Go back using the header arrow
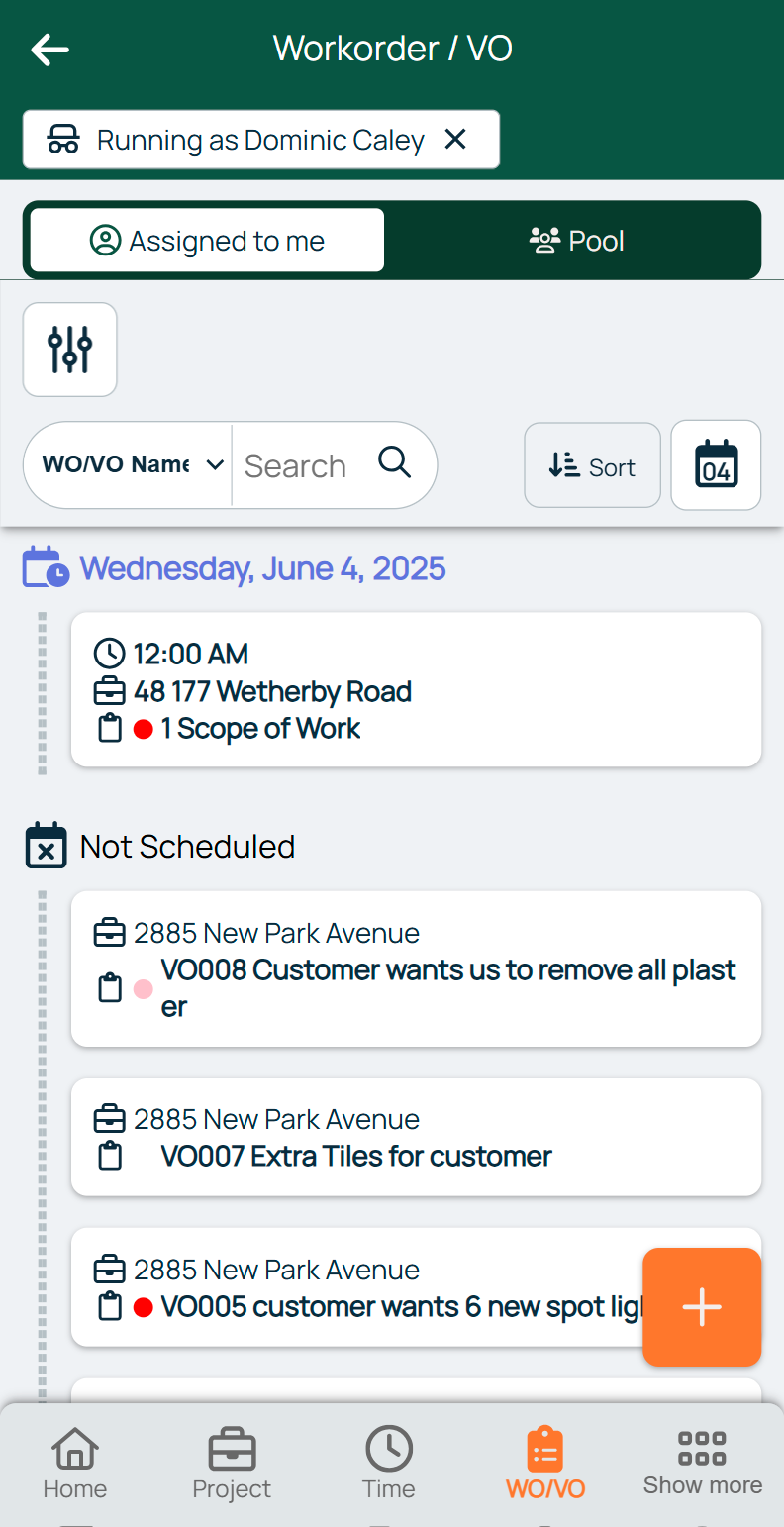This screenshot has height=1527, width=784. (49, 49)
